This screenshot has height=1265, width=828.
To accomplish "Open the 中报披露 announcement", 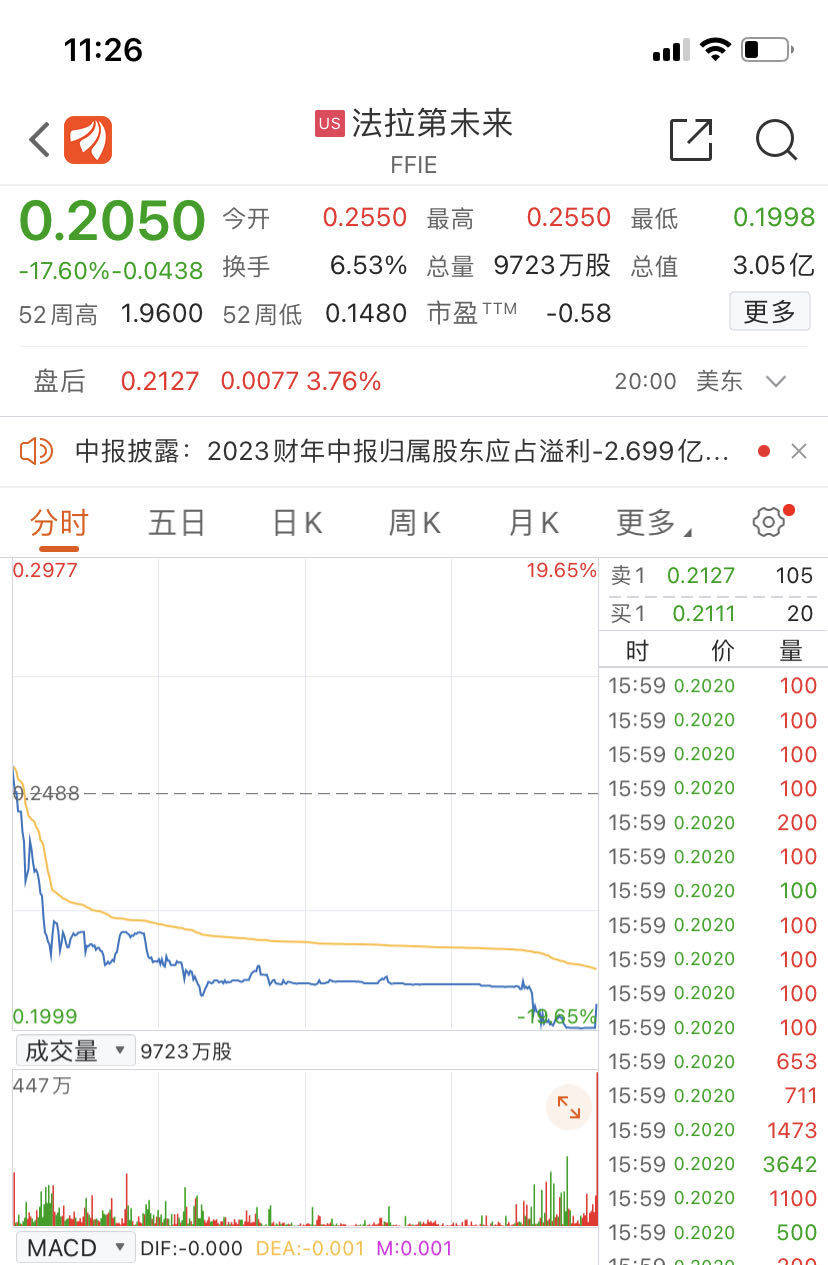I will point(400,451).
